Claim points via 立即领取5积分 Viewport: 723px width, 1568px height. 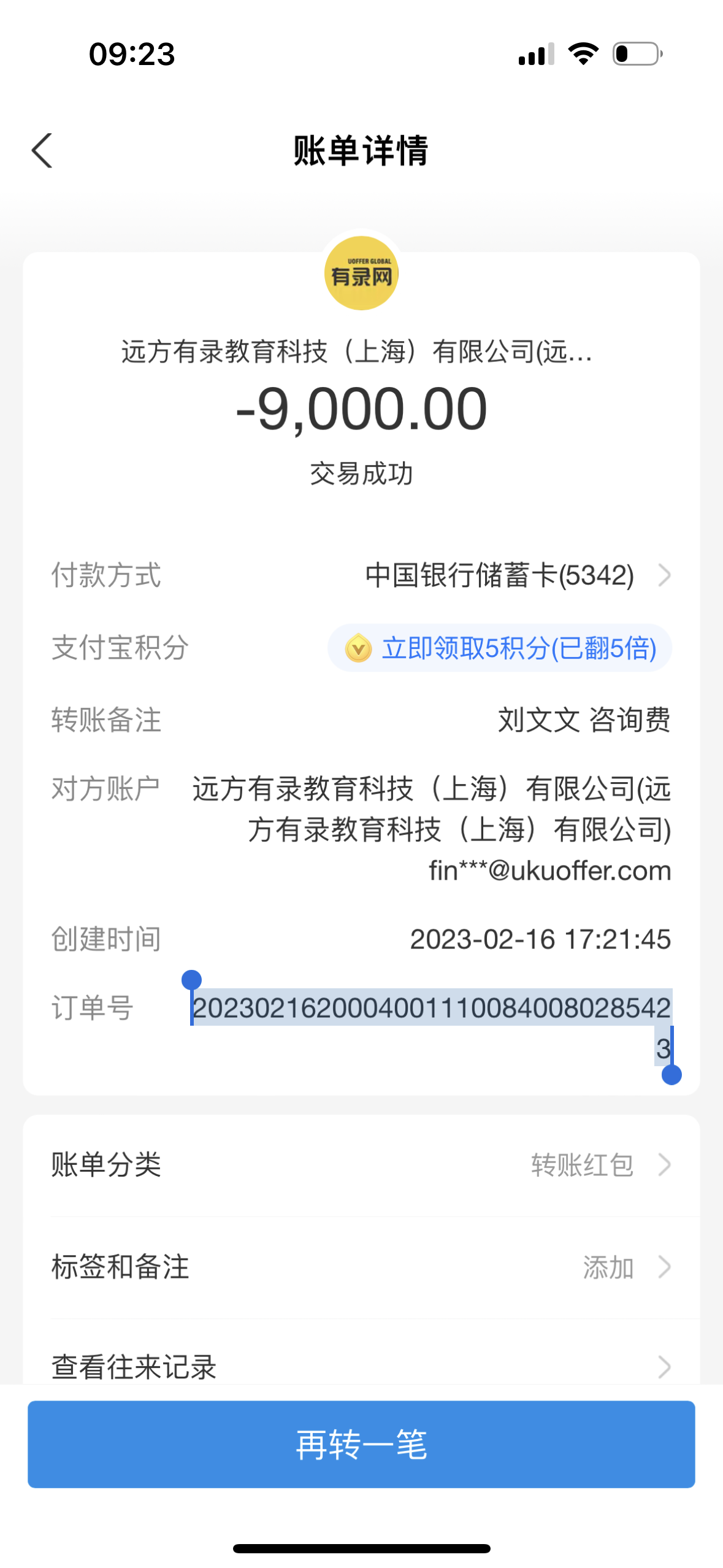click(500, 648)
